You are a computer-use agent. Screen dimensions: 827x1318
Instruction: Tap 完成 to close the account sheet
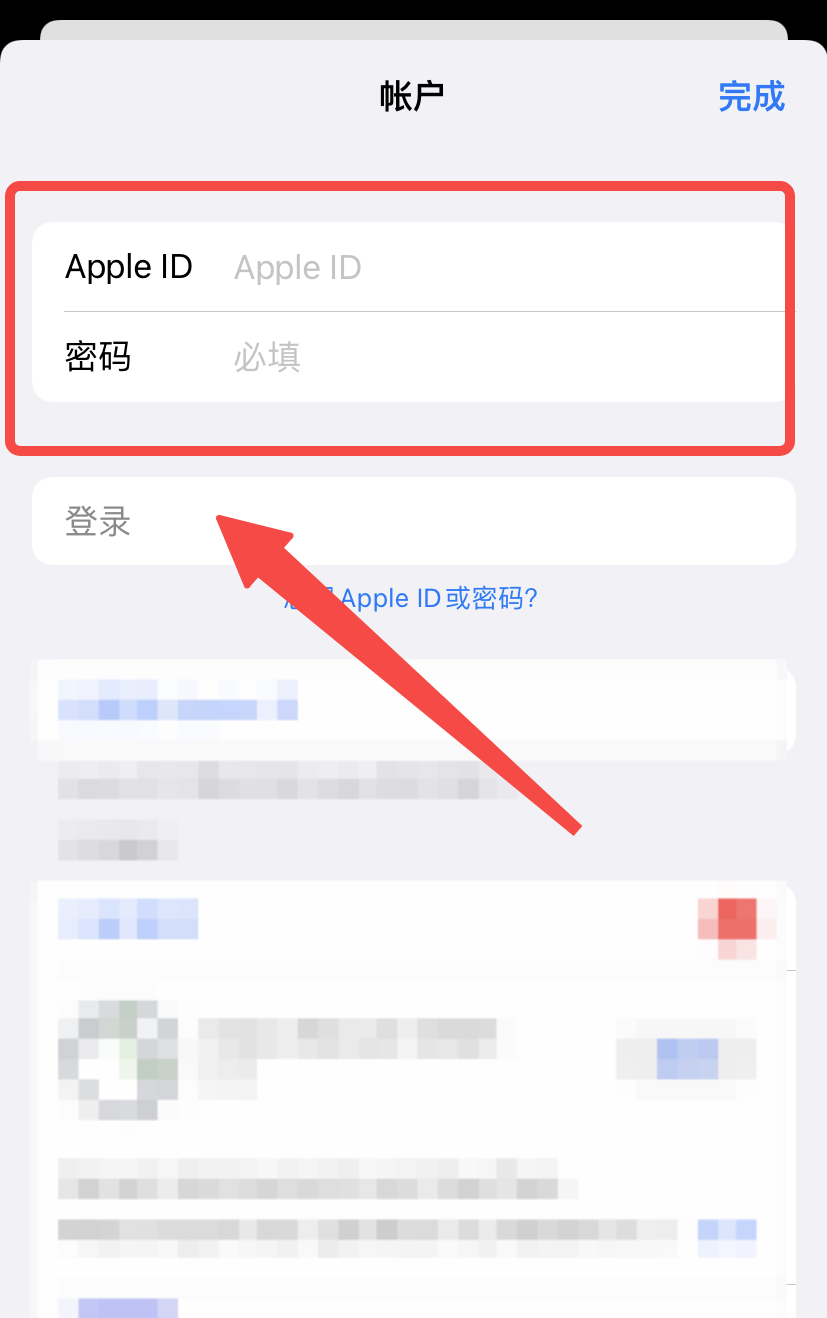coord(751,97)
